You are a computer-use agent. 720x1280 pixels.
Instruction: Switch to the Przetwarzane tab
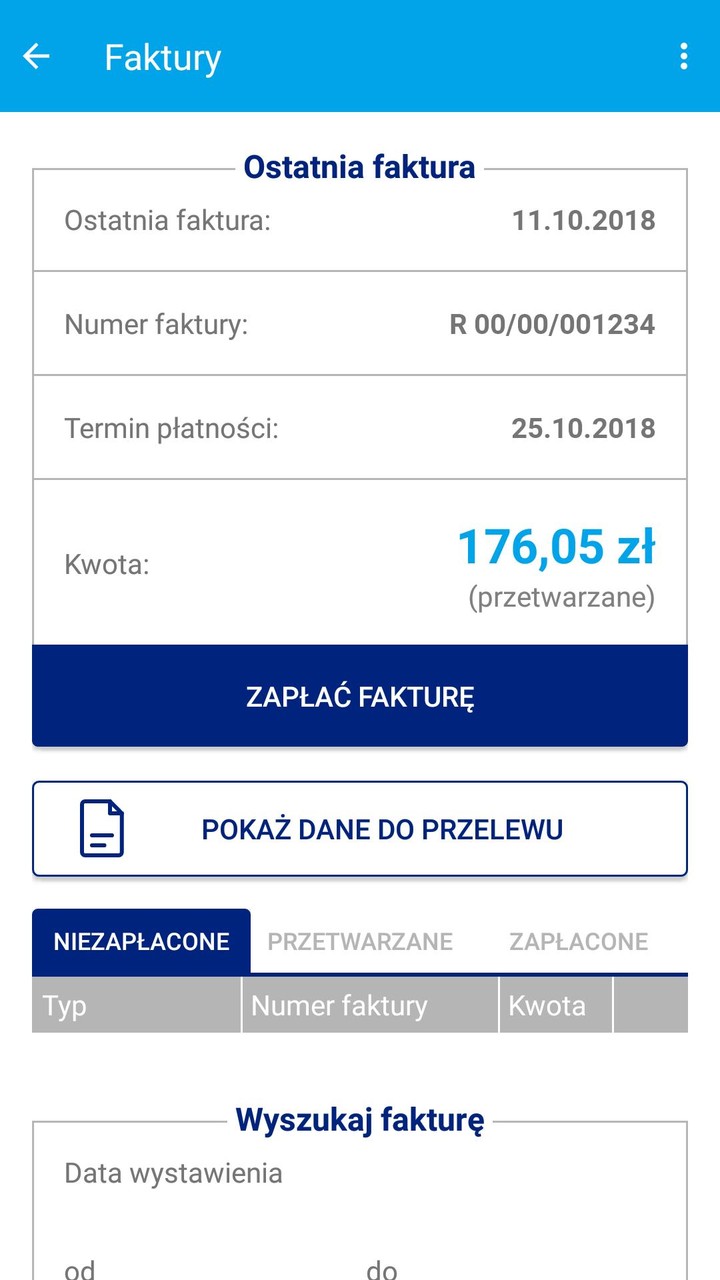point(360,941)
